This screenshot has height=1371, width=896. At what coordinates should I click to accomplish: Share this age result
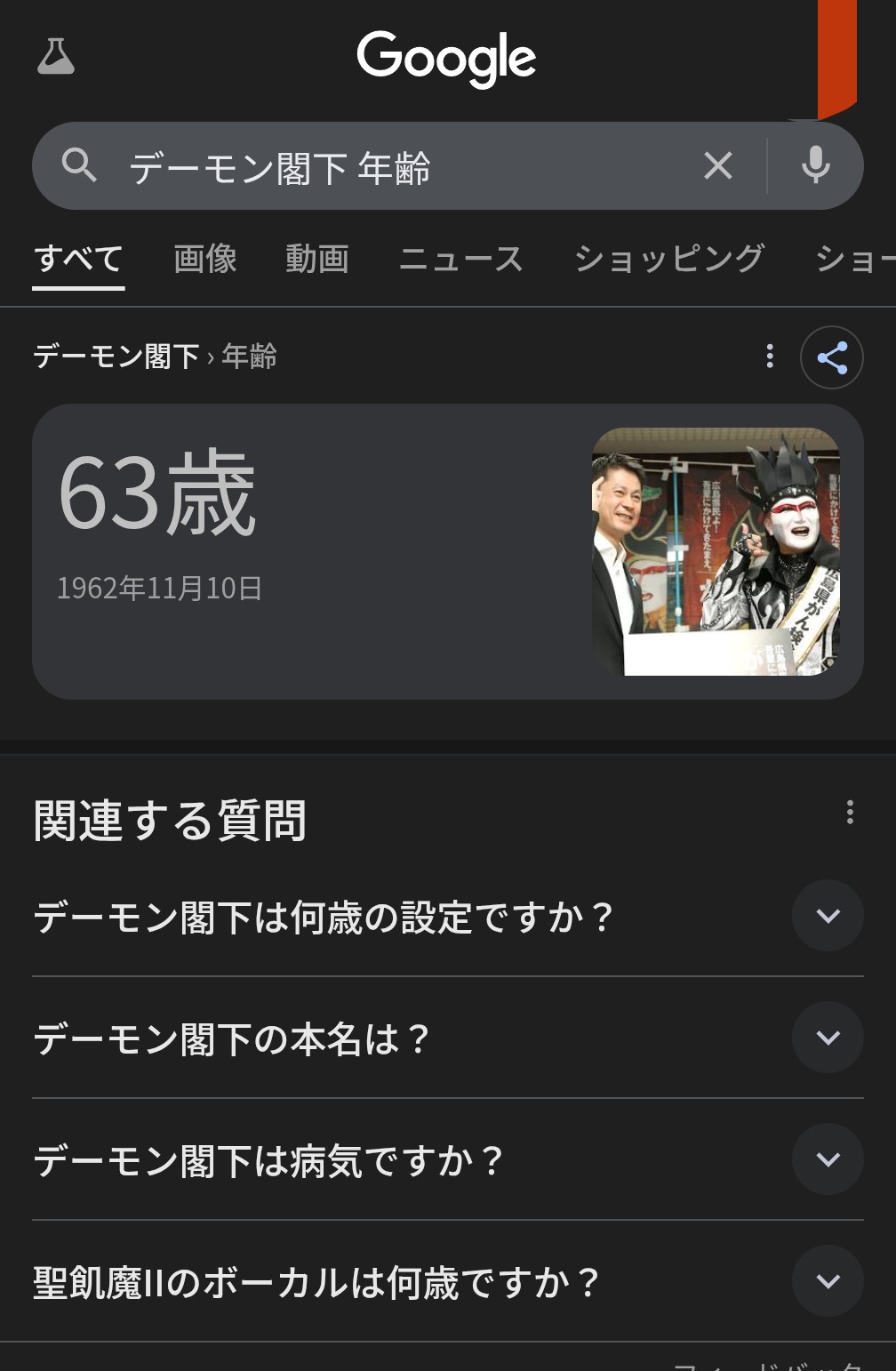coord(831,357)
